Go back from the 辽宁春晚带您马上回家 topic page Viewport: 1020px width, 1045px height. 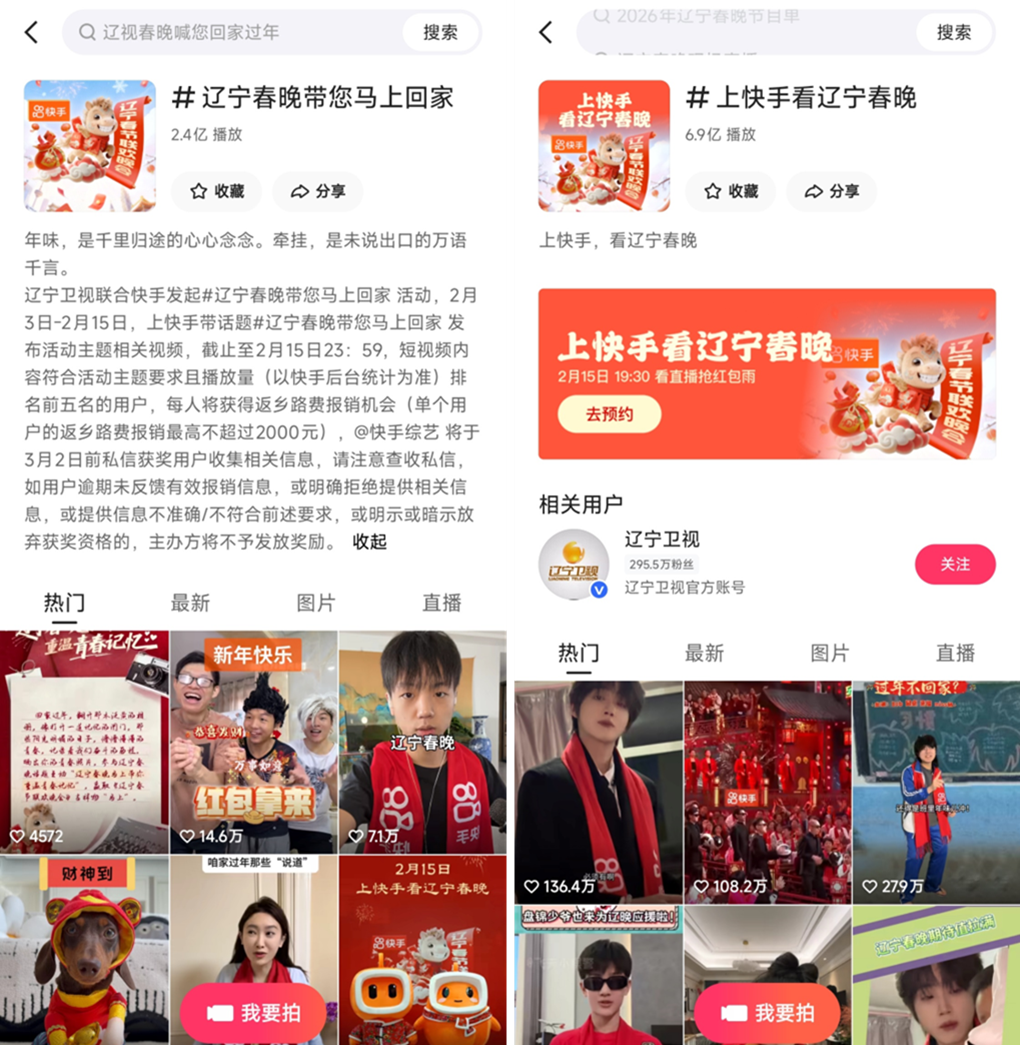click(x=32, y=32)
